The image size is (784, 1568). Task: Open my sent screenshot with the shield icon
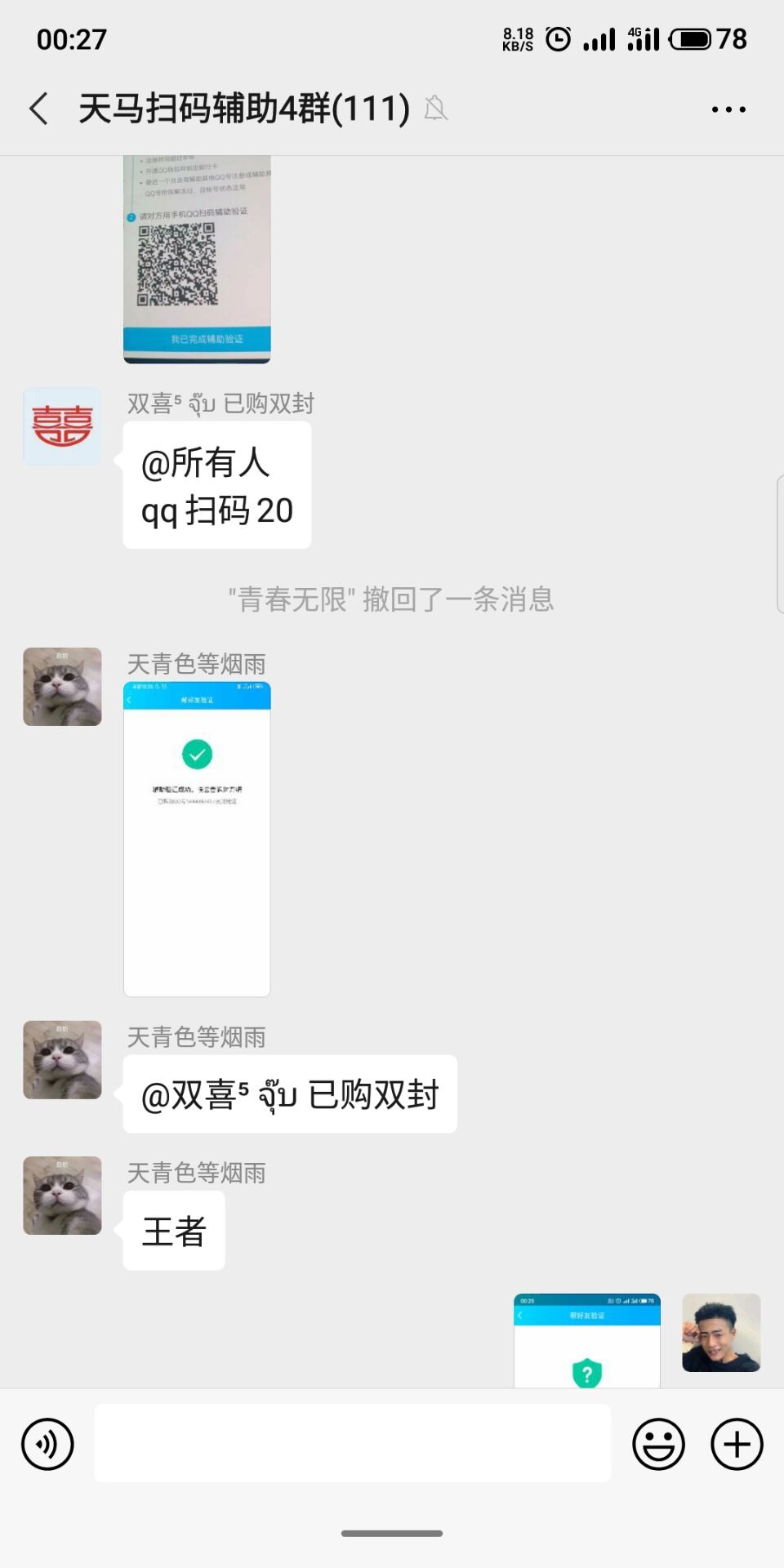(x=586, y=1341)
